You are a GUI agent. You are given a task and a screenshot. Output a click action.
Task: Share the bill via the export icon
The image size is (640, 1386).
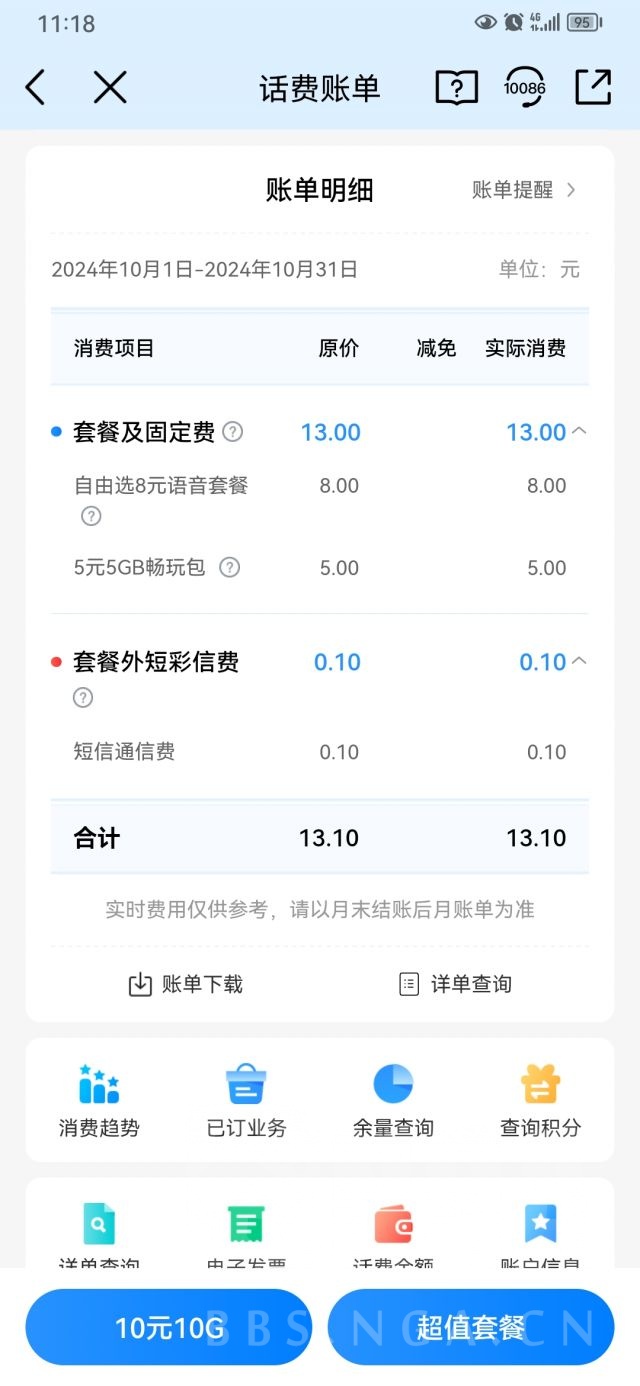click(593, 87)
